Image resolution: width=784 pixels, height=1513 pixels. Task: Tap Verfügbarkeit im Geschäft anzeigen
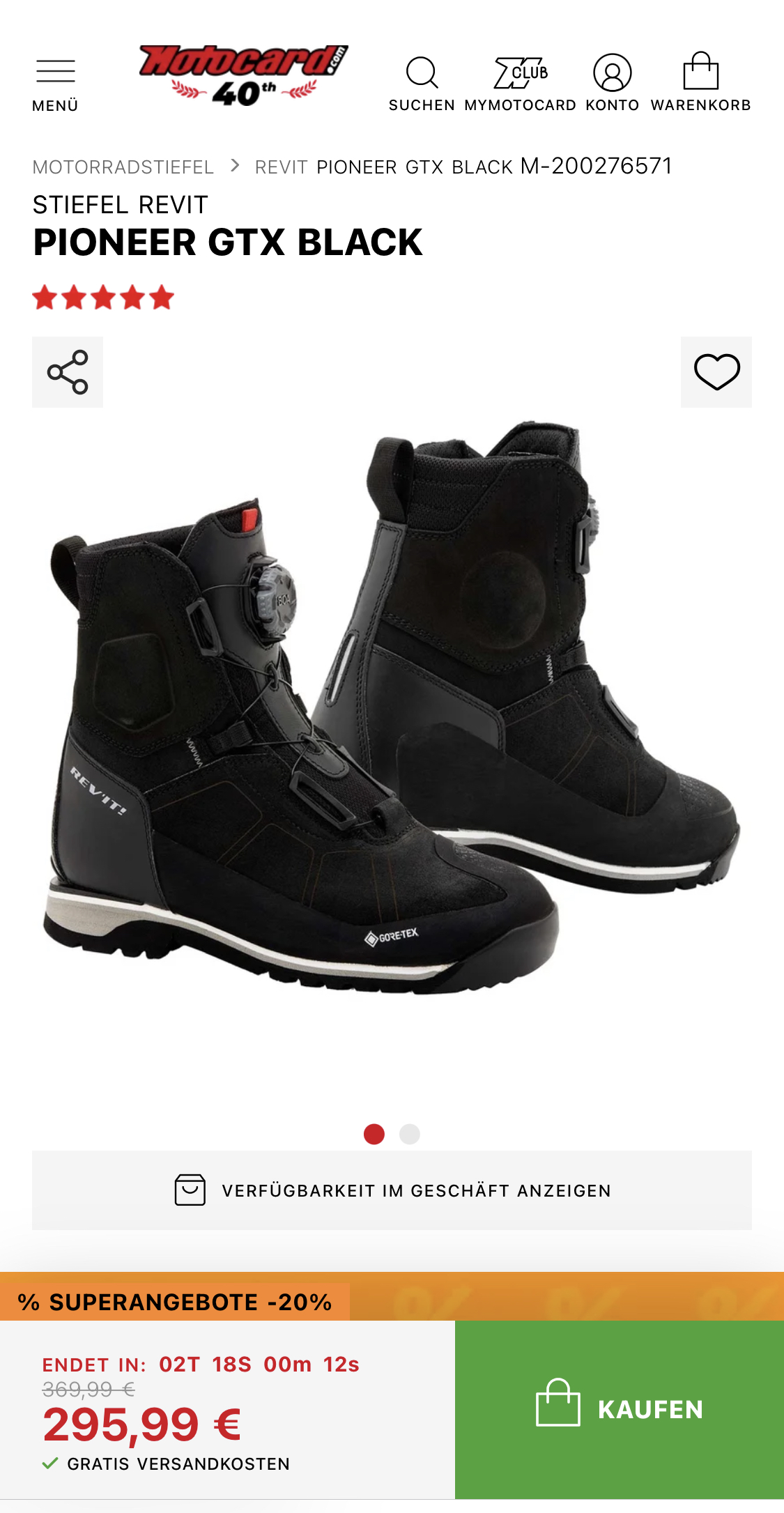pyautogui.click(x=392, y=1190)
